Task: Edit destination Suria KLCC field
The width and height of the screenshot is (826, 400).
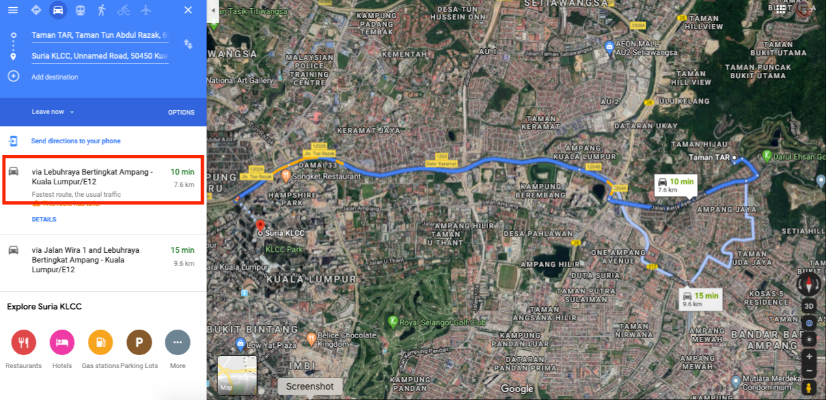Action: 100,57
